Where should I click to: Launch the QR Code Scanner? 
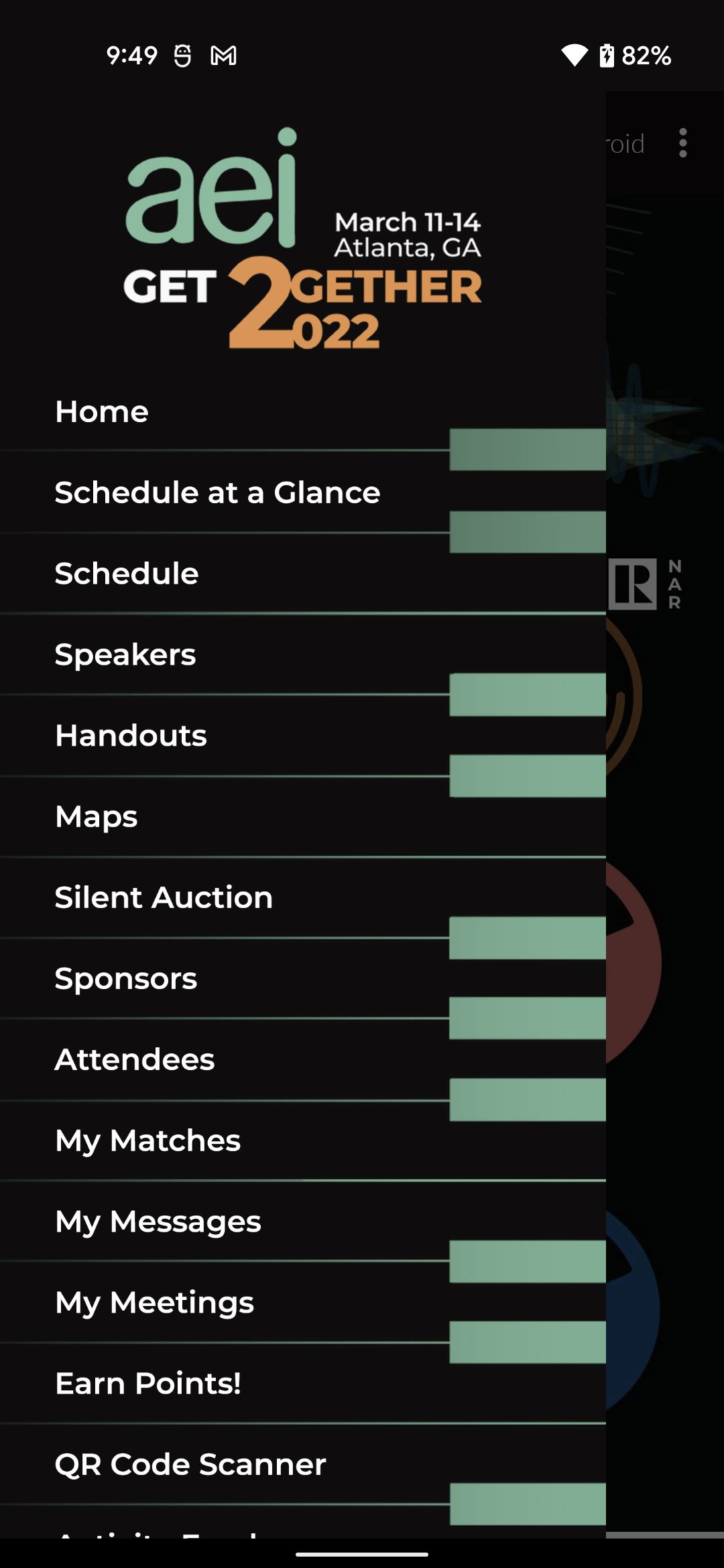303,1465
